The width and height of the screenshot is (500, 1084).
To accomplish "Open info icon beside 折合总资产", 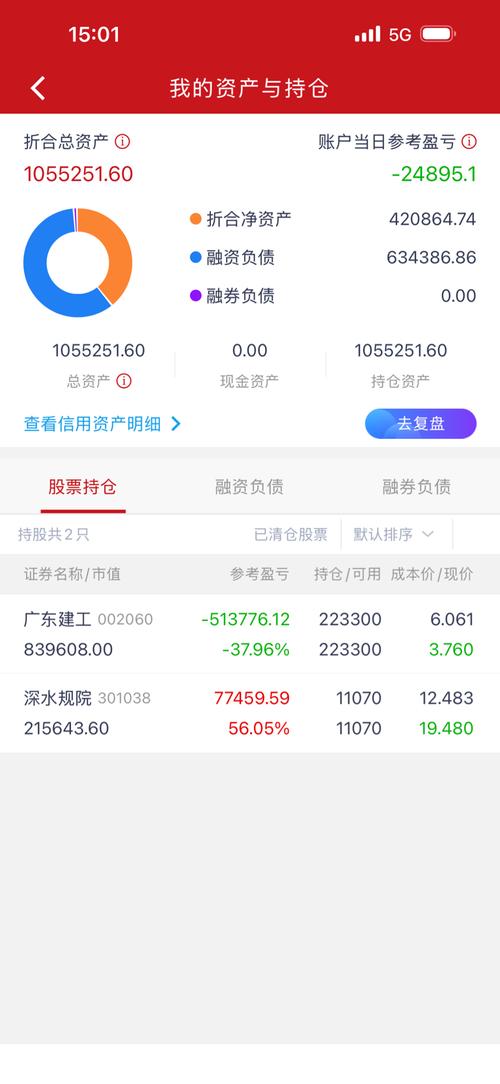I will coord(122,142).
